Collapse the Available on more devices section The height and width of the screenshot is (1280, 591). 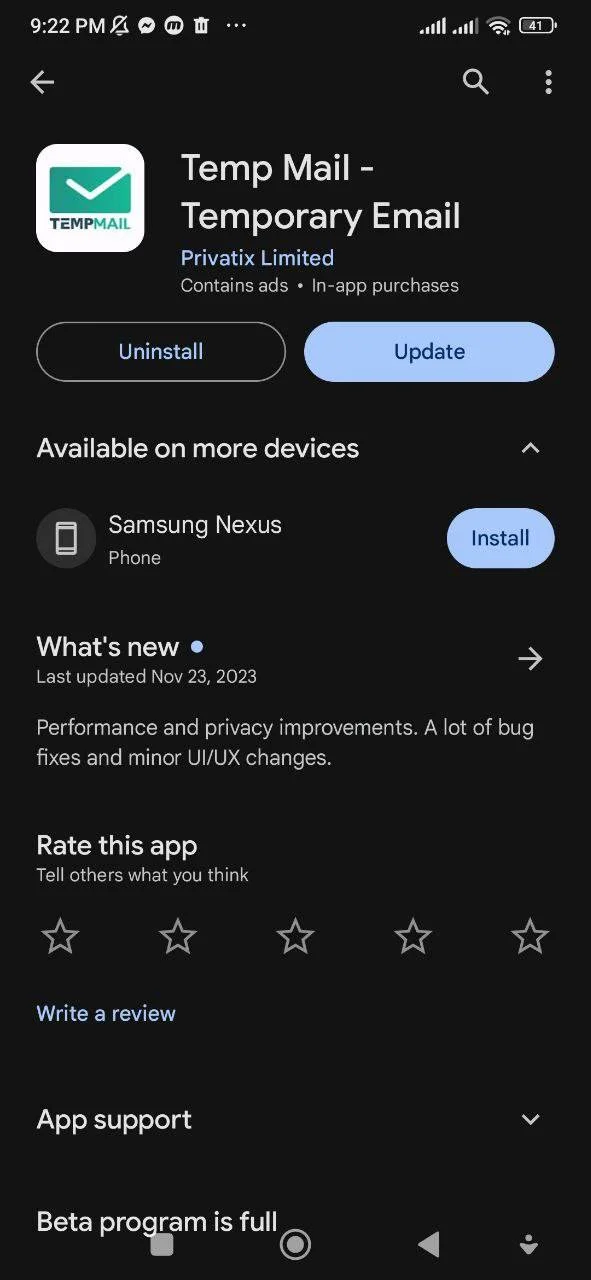pos(530,448)
